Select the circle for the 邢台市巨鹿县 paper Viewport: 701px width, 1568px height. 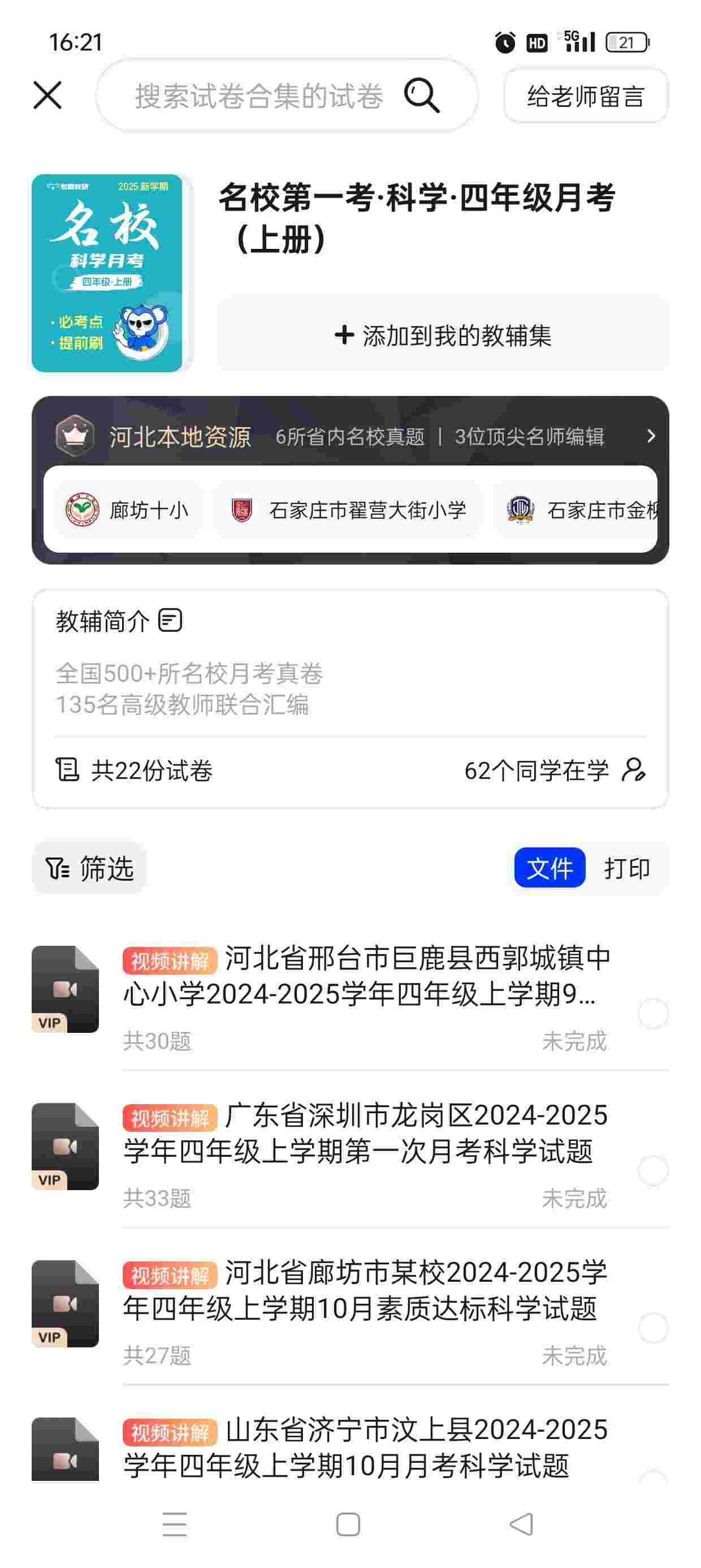coord(654,1014)
